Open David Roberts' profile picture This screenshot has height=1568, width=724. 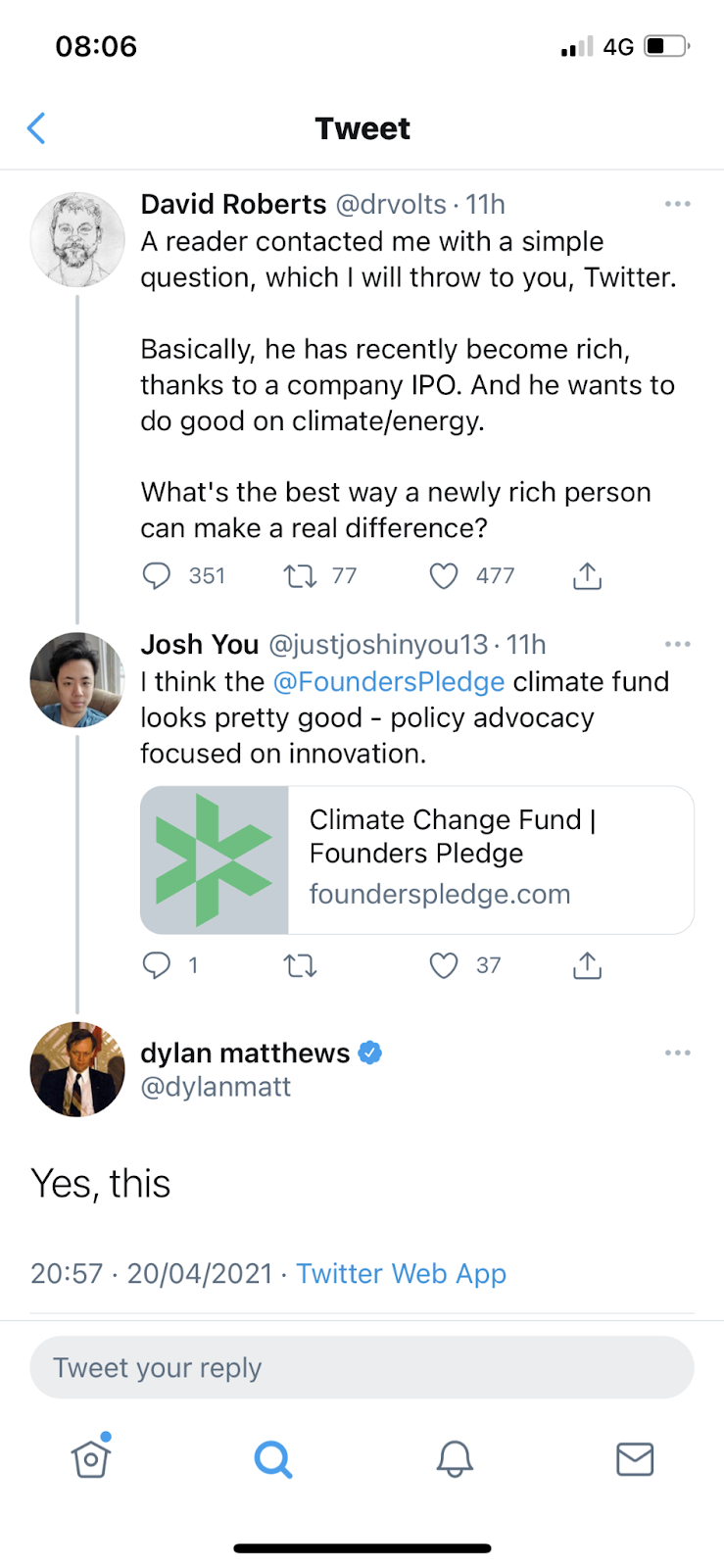[77, 239]
